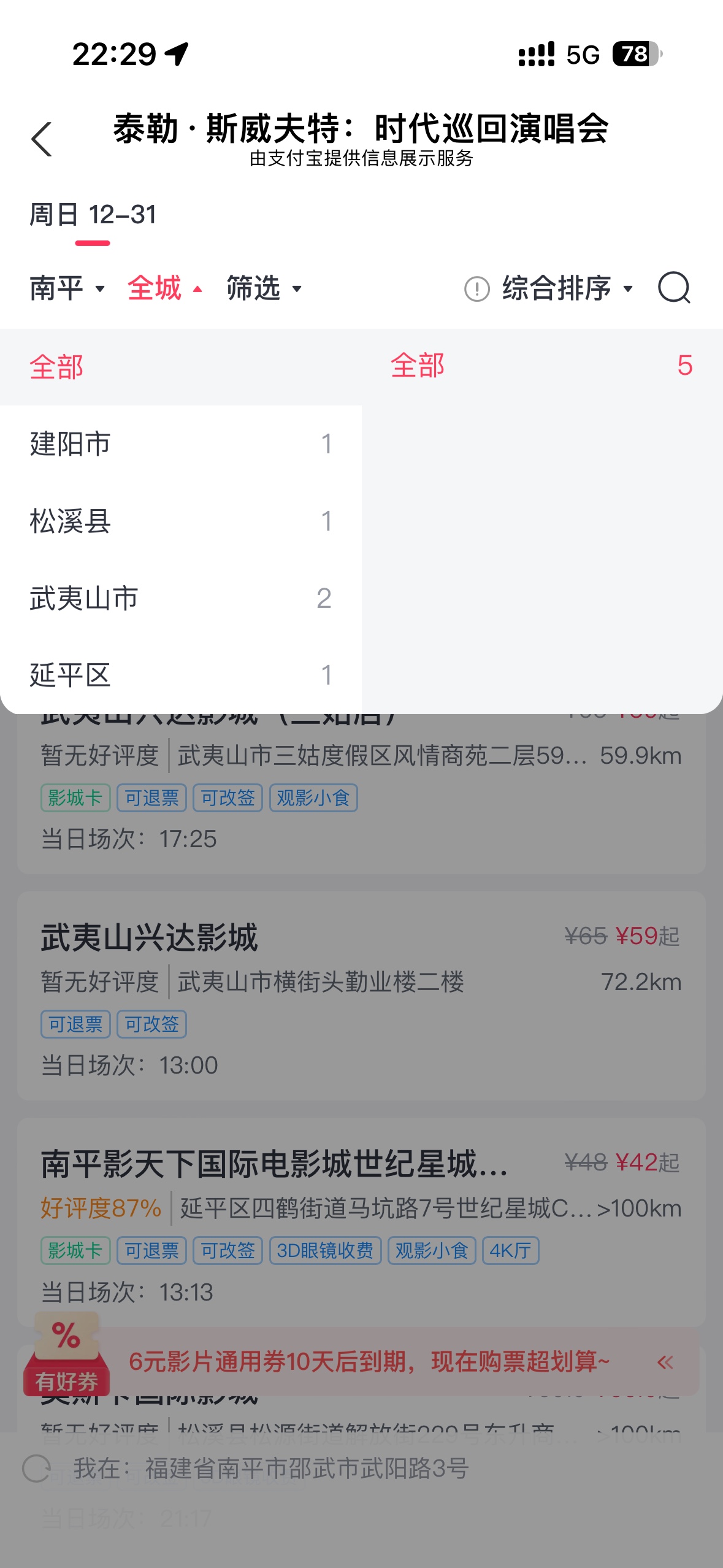The width and height of the screenshot is (723, 1568).
Task: Choose 全部 in the left district list
Action: tap(56, 367)
